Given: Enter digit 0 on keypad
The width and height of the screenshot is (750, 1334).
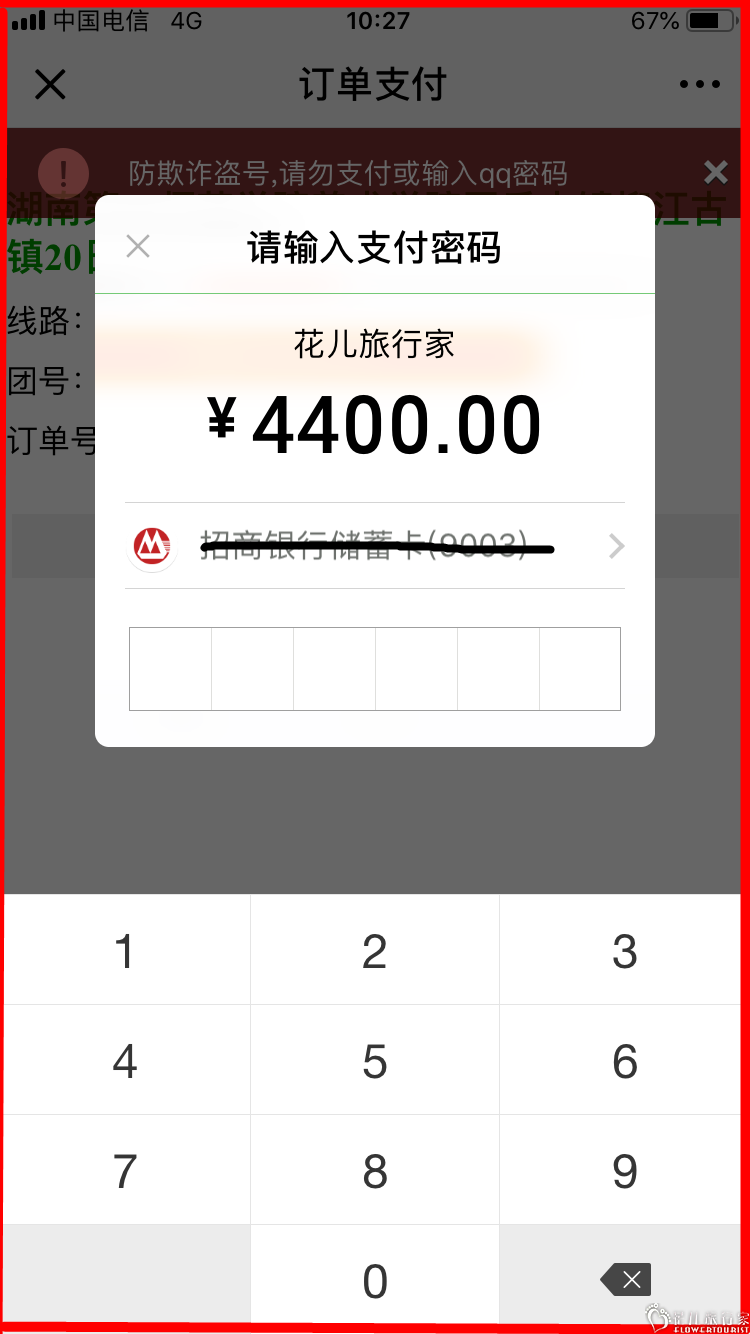Looking at the screenshot, I should coord(375,1280).
